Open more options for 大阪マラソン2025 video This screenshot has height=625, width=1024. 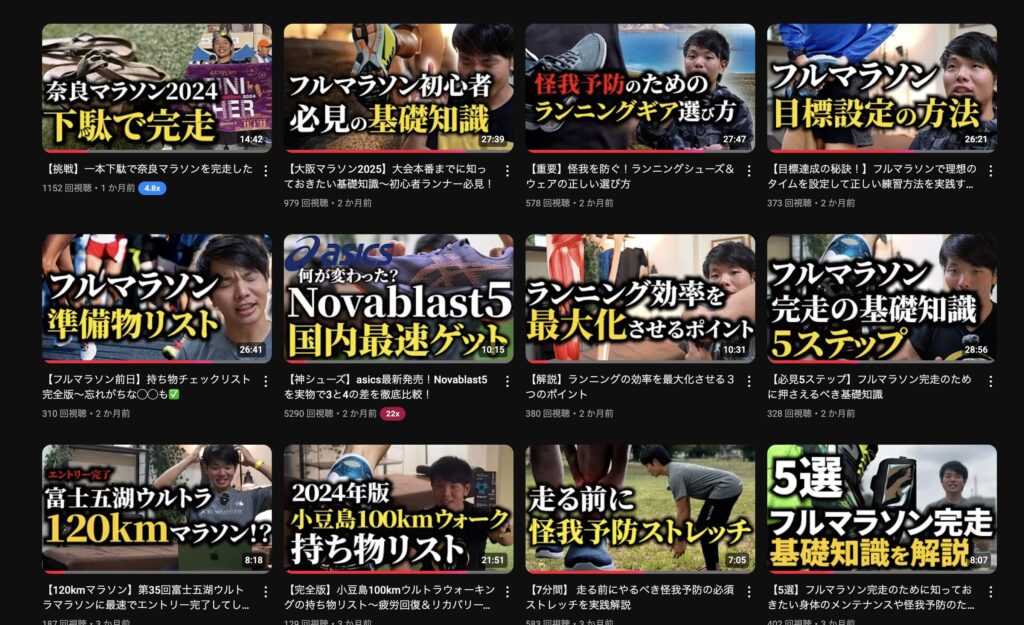(x=507, y=171)
